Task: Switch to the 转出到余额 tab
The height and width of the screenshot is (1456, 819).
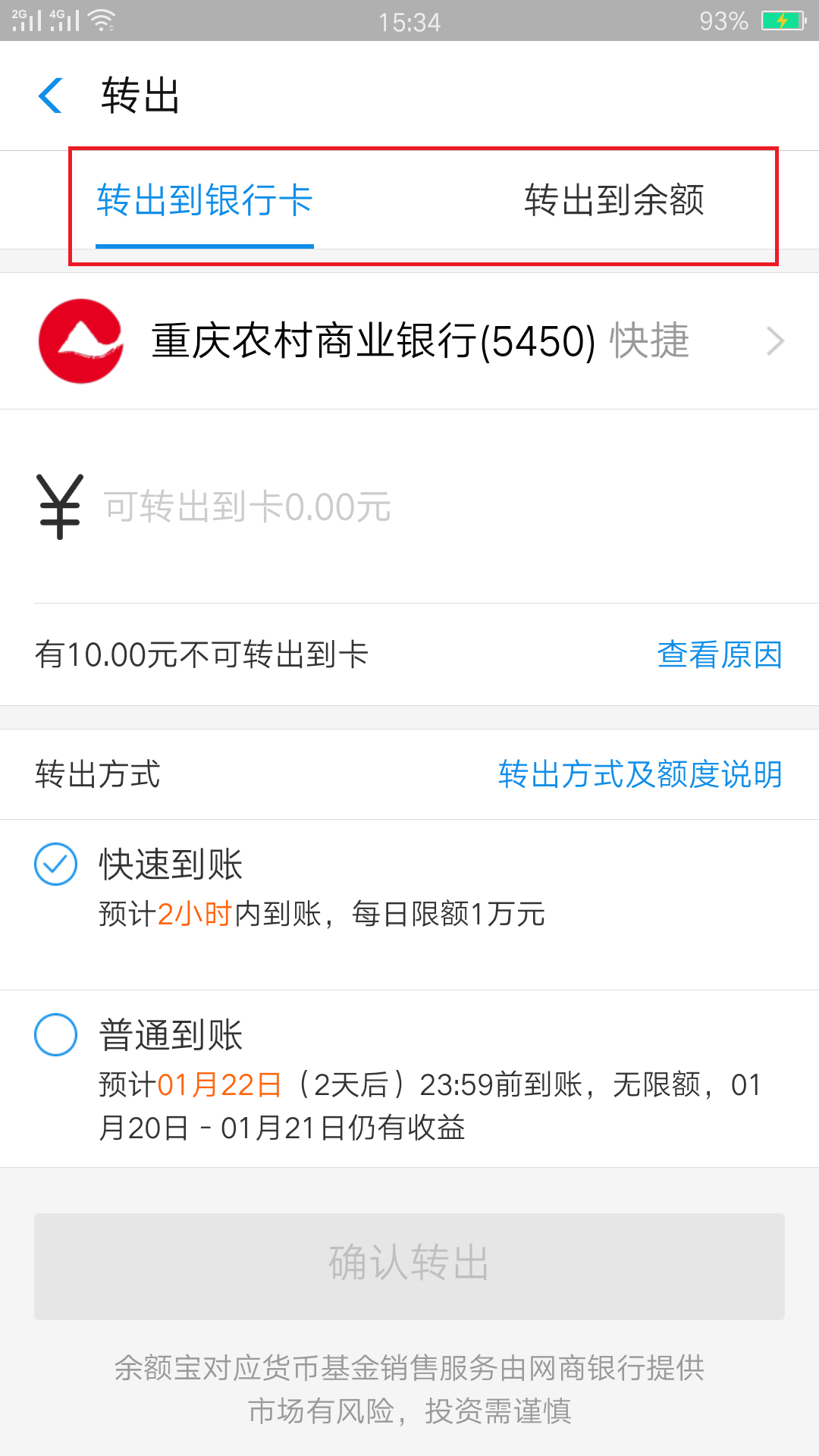Action: (614, 201)
